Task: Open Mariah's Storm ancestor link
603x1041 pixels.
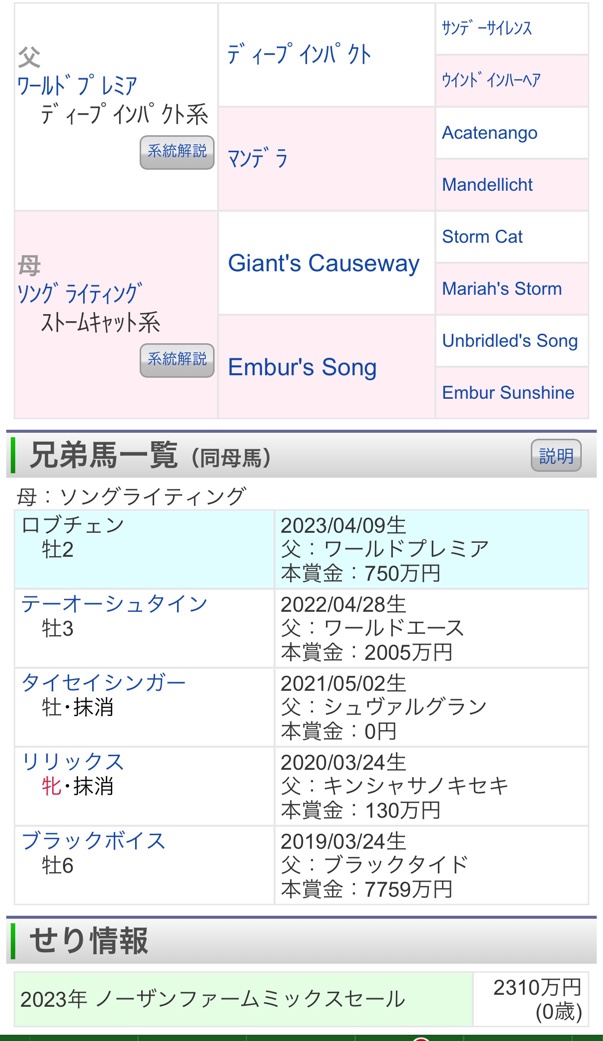Action: [501, 289]
